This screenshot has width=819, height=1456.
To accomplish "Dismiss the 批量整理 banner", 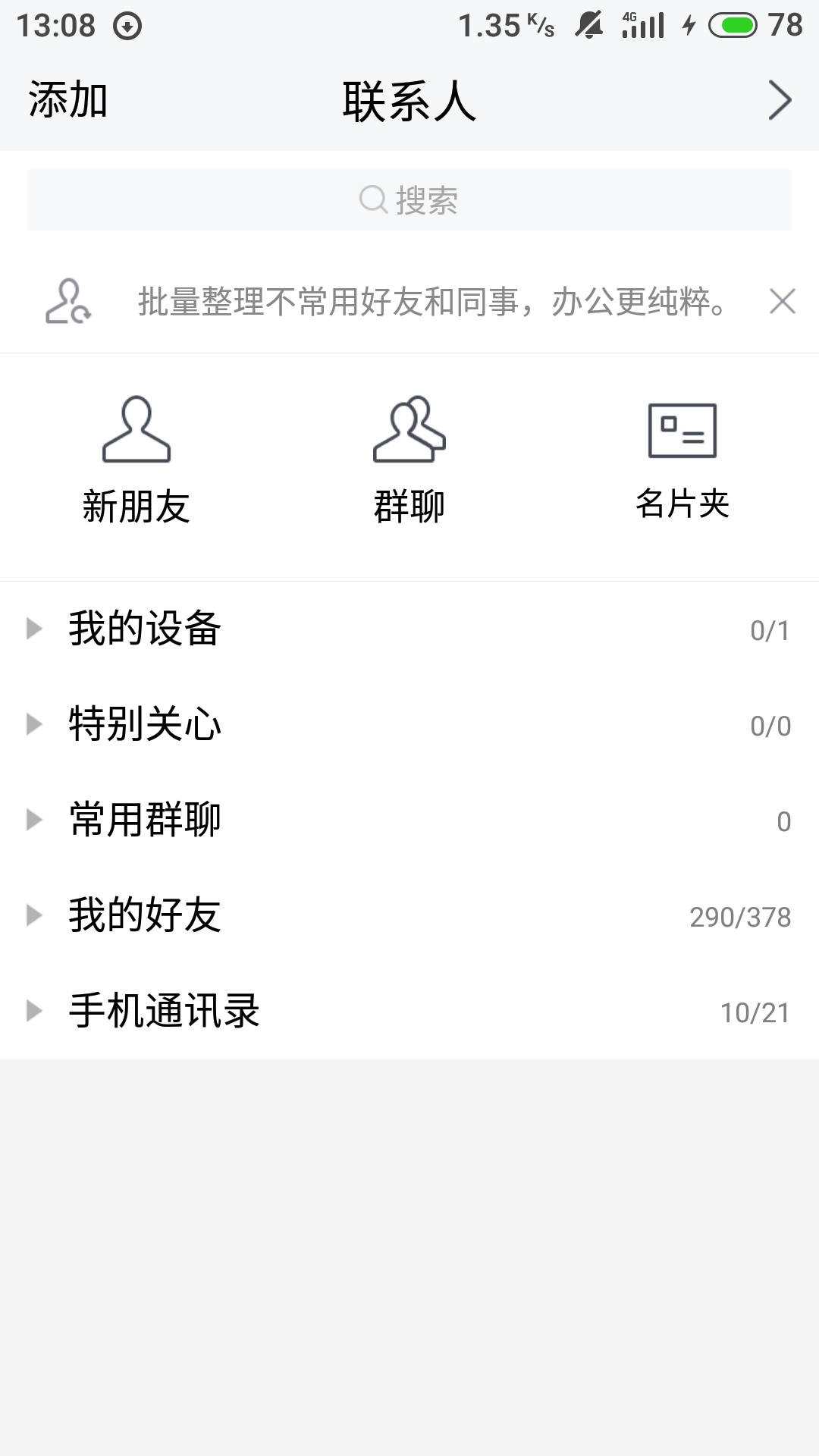I will coord(782,302).
